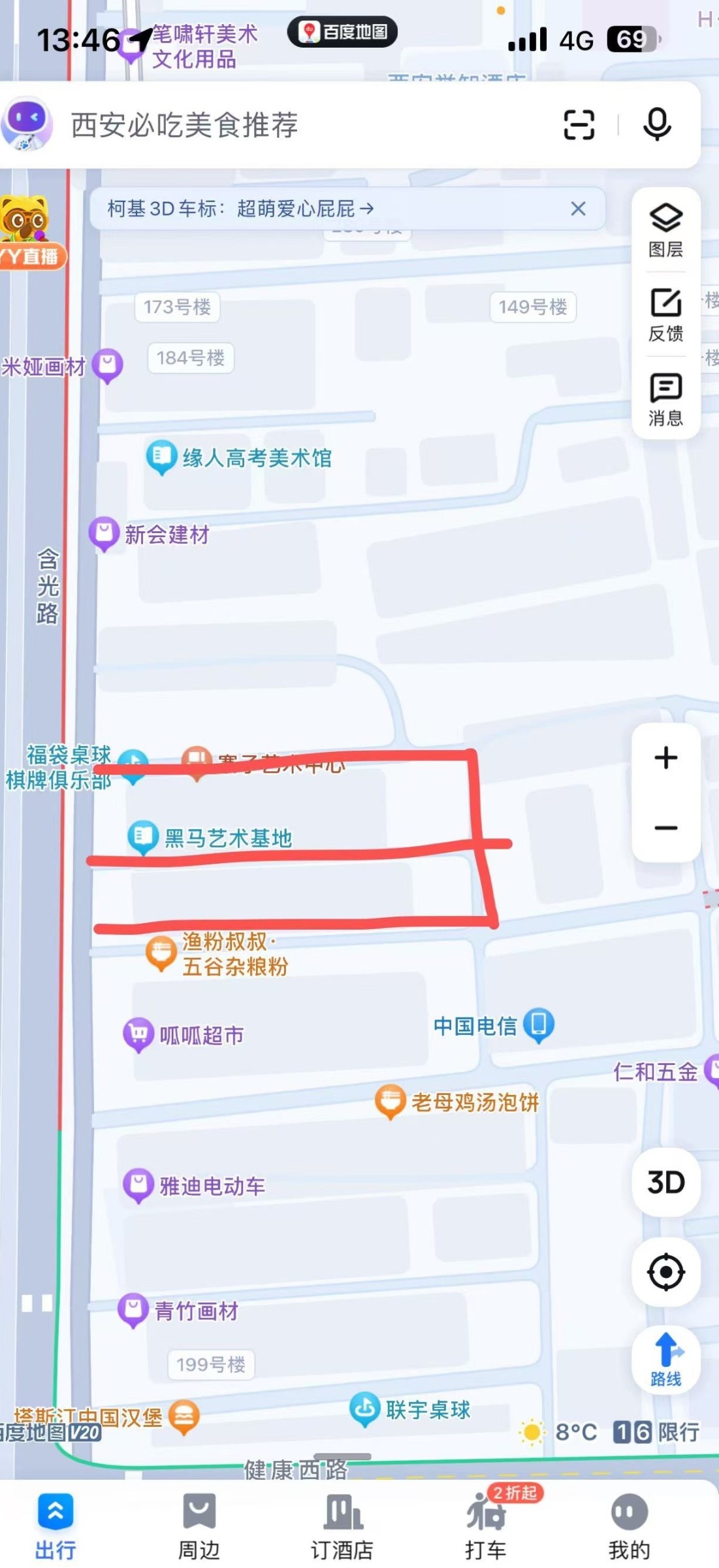The width and height of the screenshot is (719, 1568).
Task: Open the search box for 西安必吃美食推荐
Action: click(x=294, y=125)
